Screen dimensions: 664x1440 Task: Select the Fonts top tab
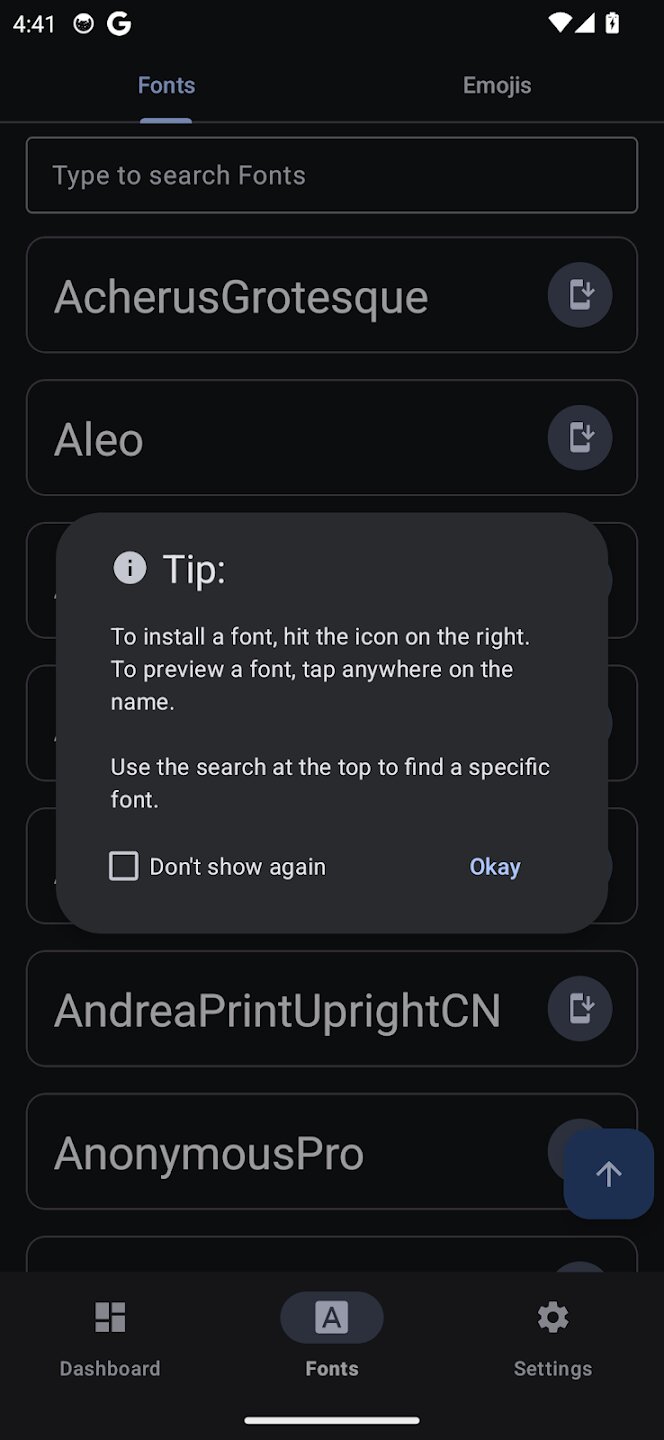[166, 86]
